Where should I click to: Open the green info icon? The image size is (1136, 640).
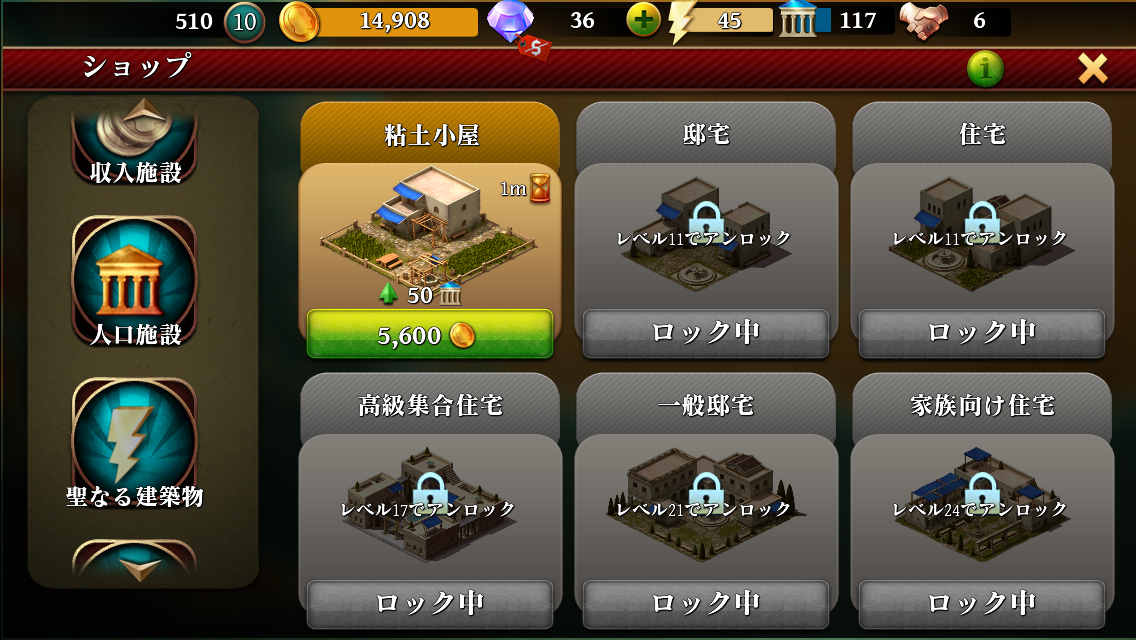(x=985, y=68)
